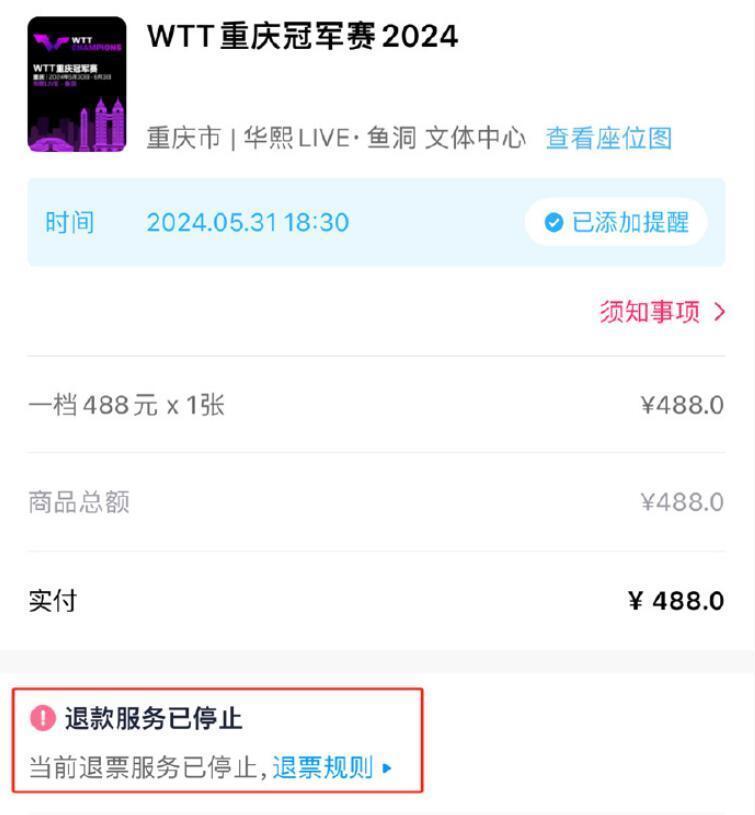Tap the 已添加提醒 reminder button
This screenshot has width=755, height=815.
tap(616, 222)
